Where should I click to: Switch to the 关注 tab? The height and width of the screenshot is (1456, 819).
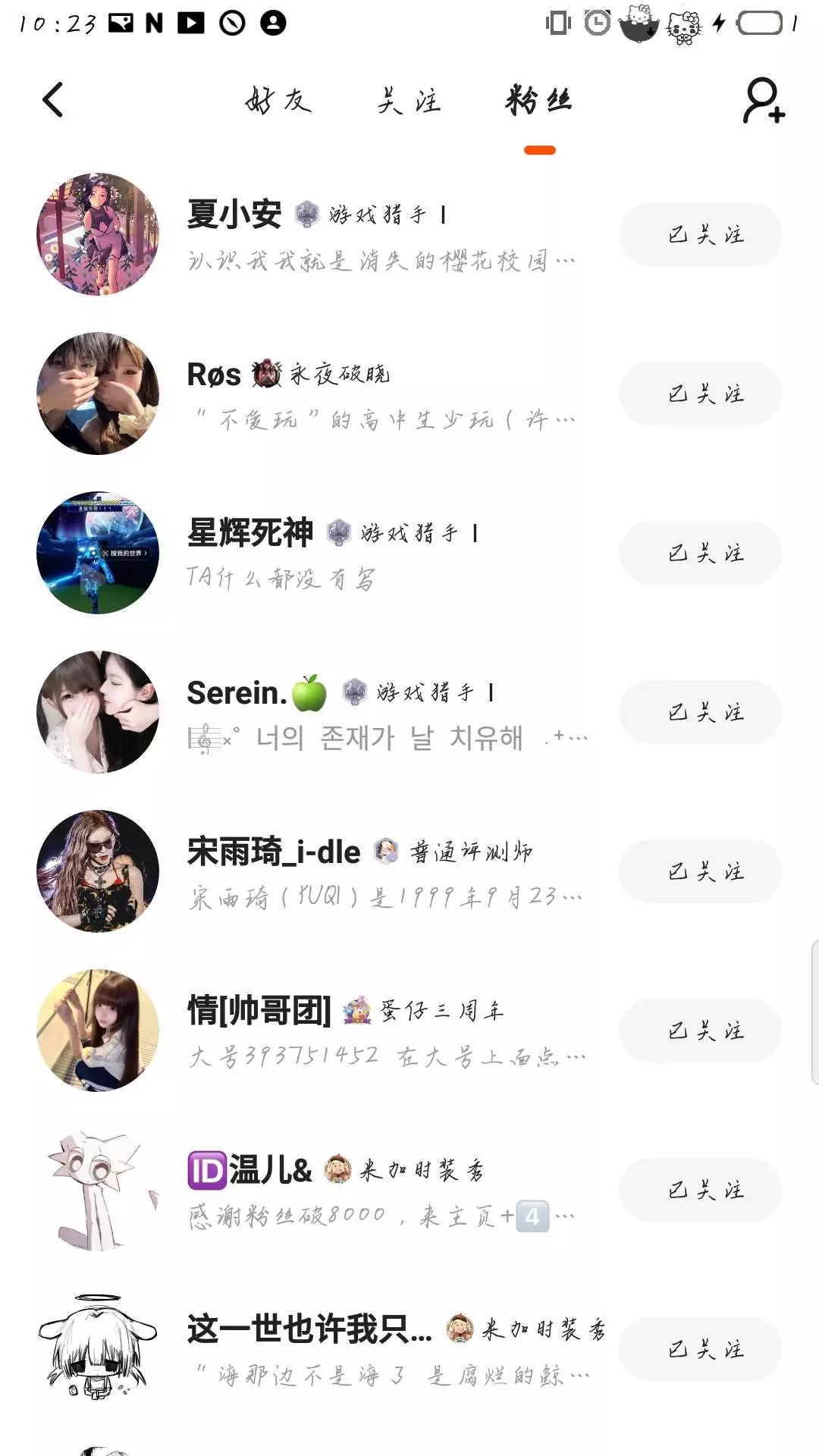pyautogui.click(x=409, y=100)
